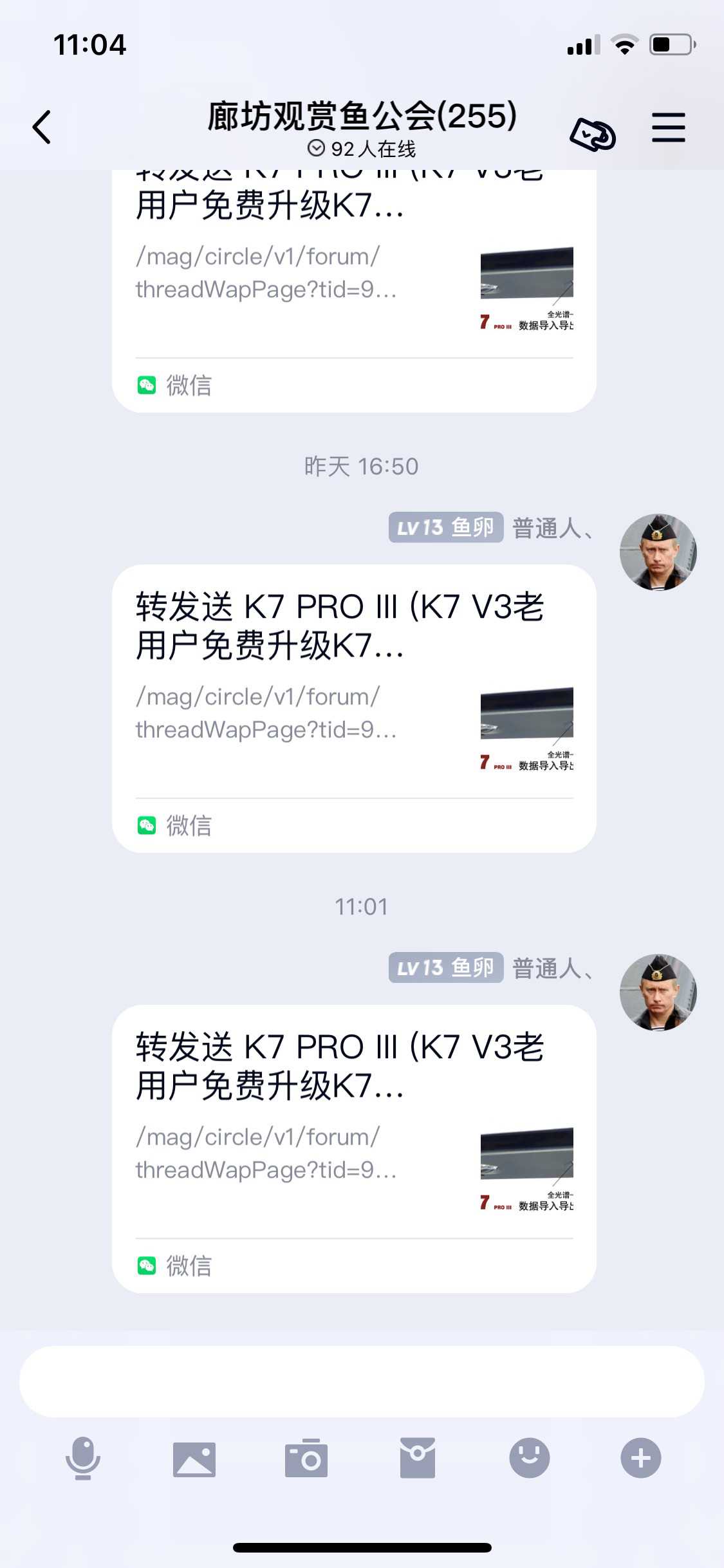Pick a photo from the gallery icon

tap(194, 1458)
